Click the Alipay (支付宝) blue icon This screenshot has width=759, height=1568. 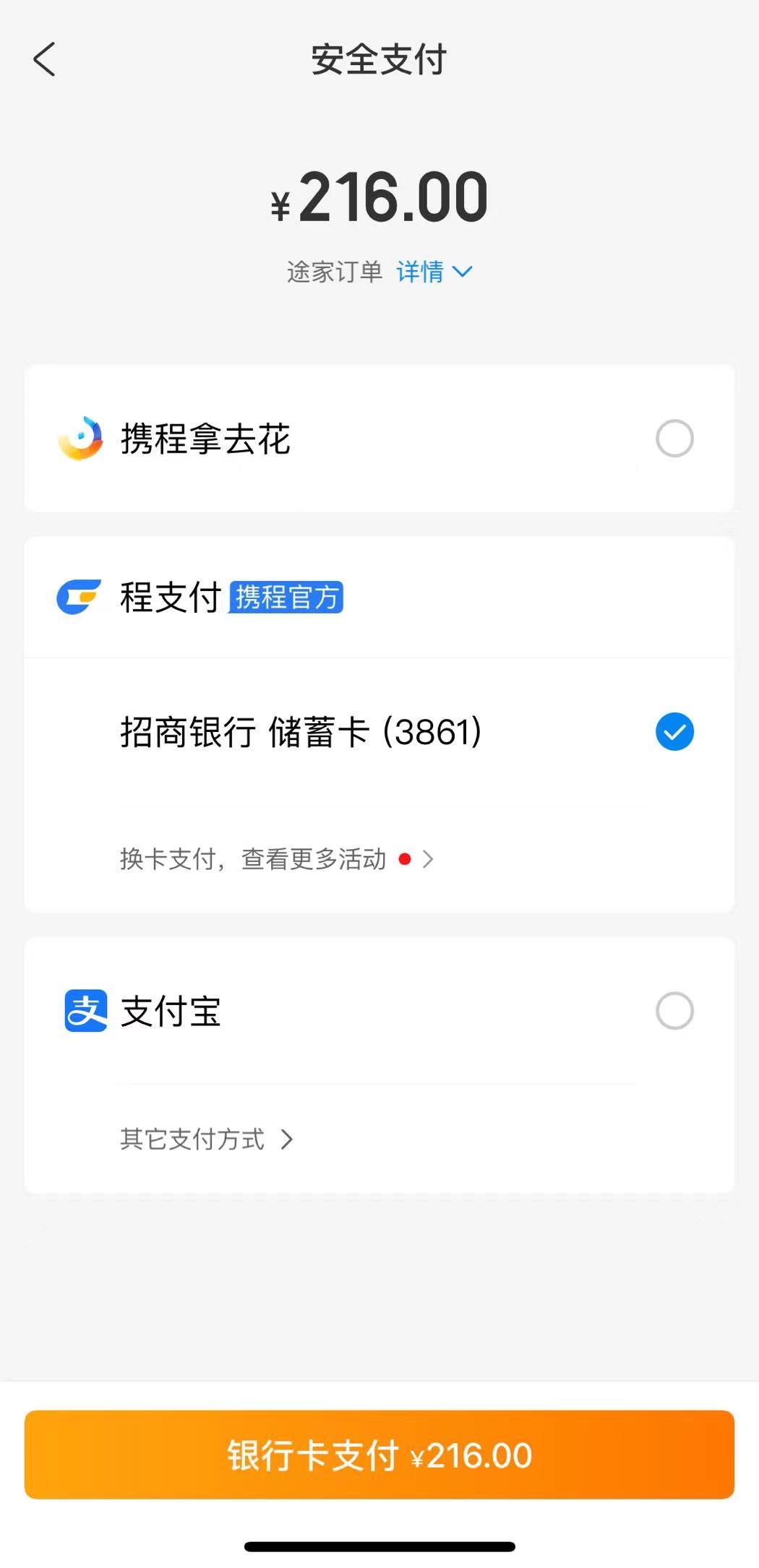84,1011
